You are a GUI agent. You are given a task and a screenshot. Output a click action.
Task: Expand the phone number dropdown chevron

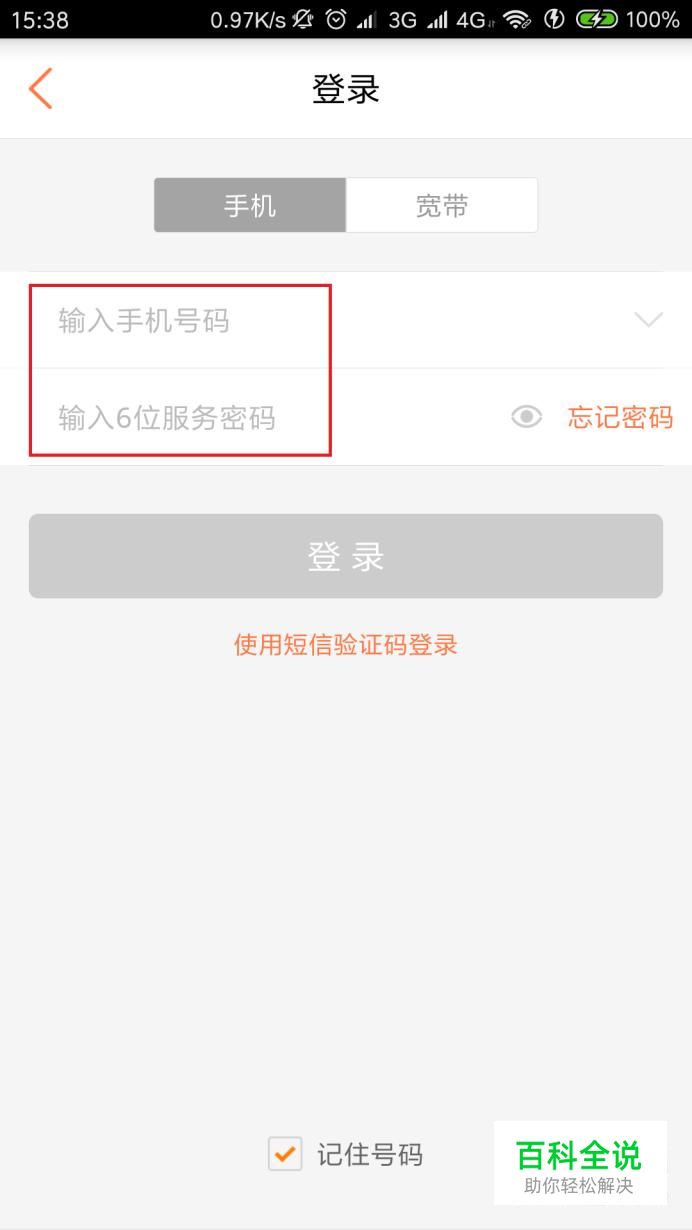(x=648, y=320)
